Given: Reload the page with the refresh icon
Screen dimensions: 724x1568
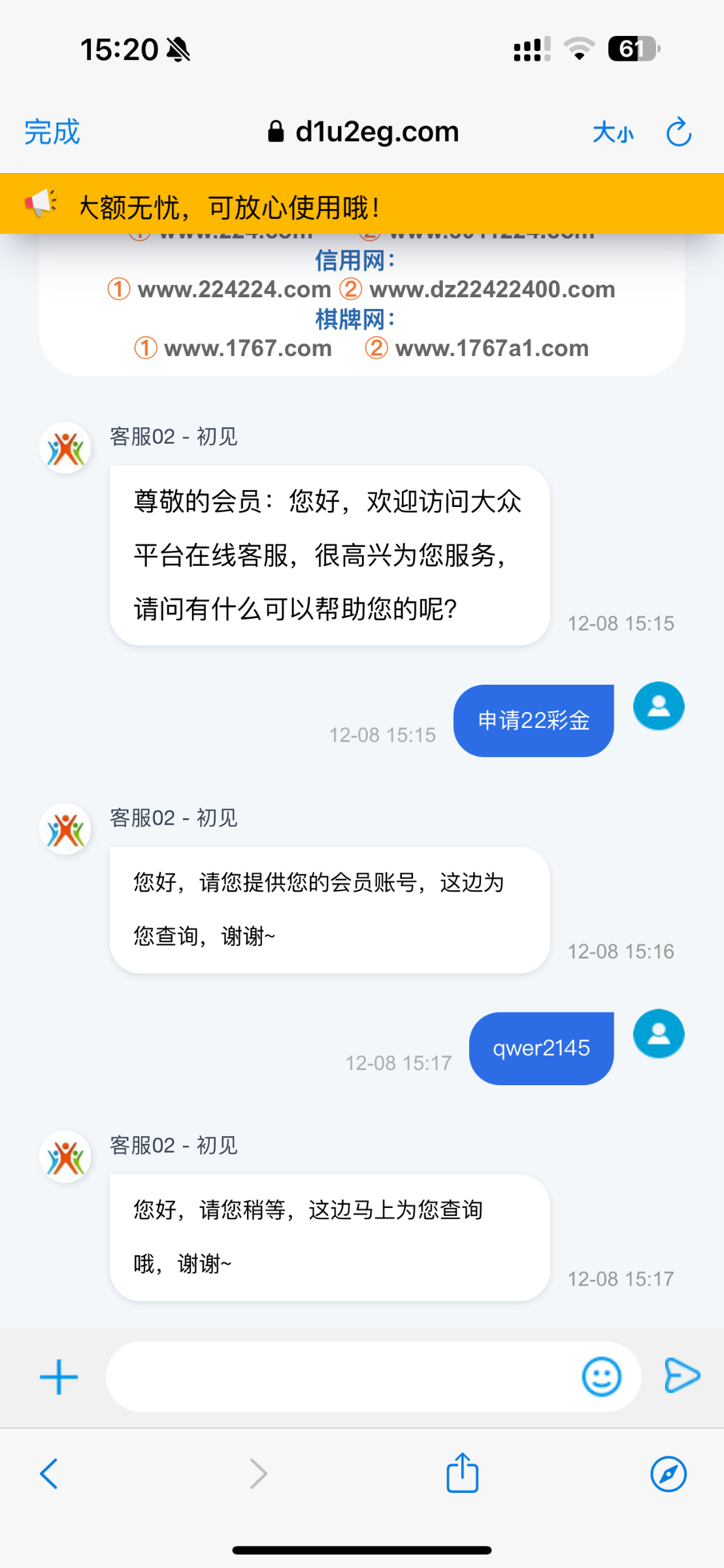Looking at the screenshot, I should point(678,132).
